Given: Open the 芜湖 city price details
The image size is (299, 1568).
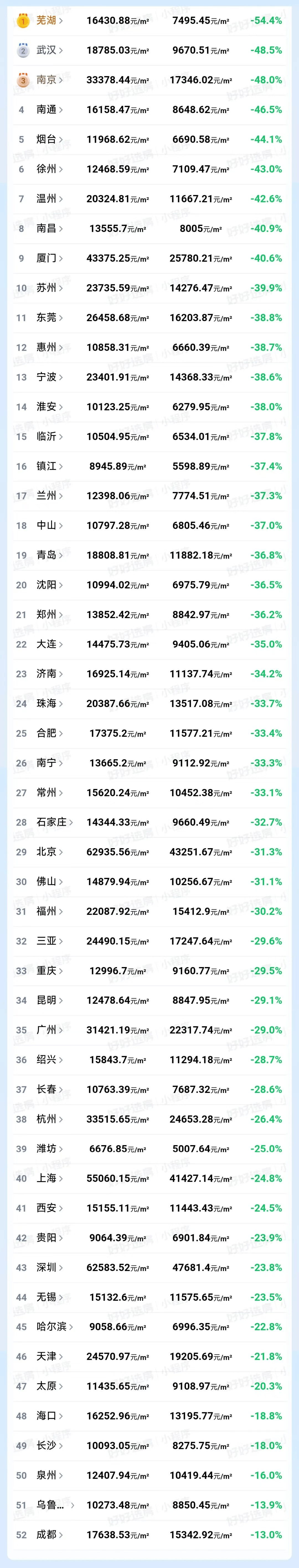Looking at the screenshot, I should point(49,21).
